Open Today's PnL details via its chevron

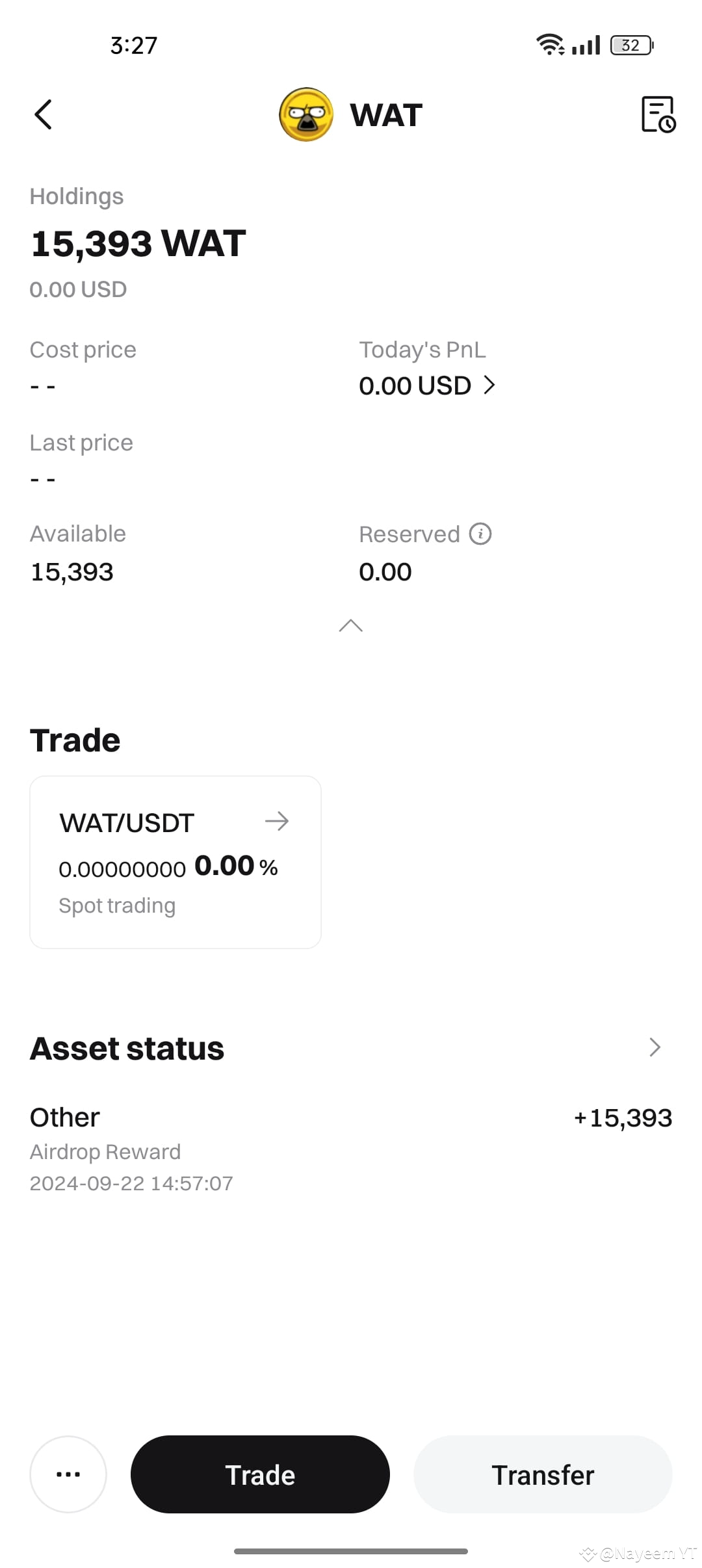(489, 385)
